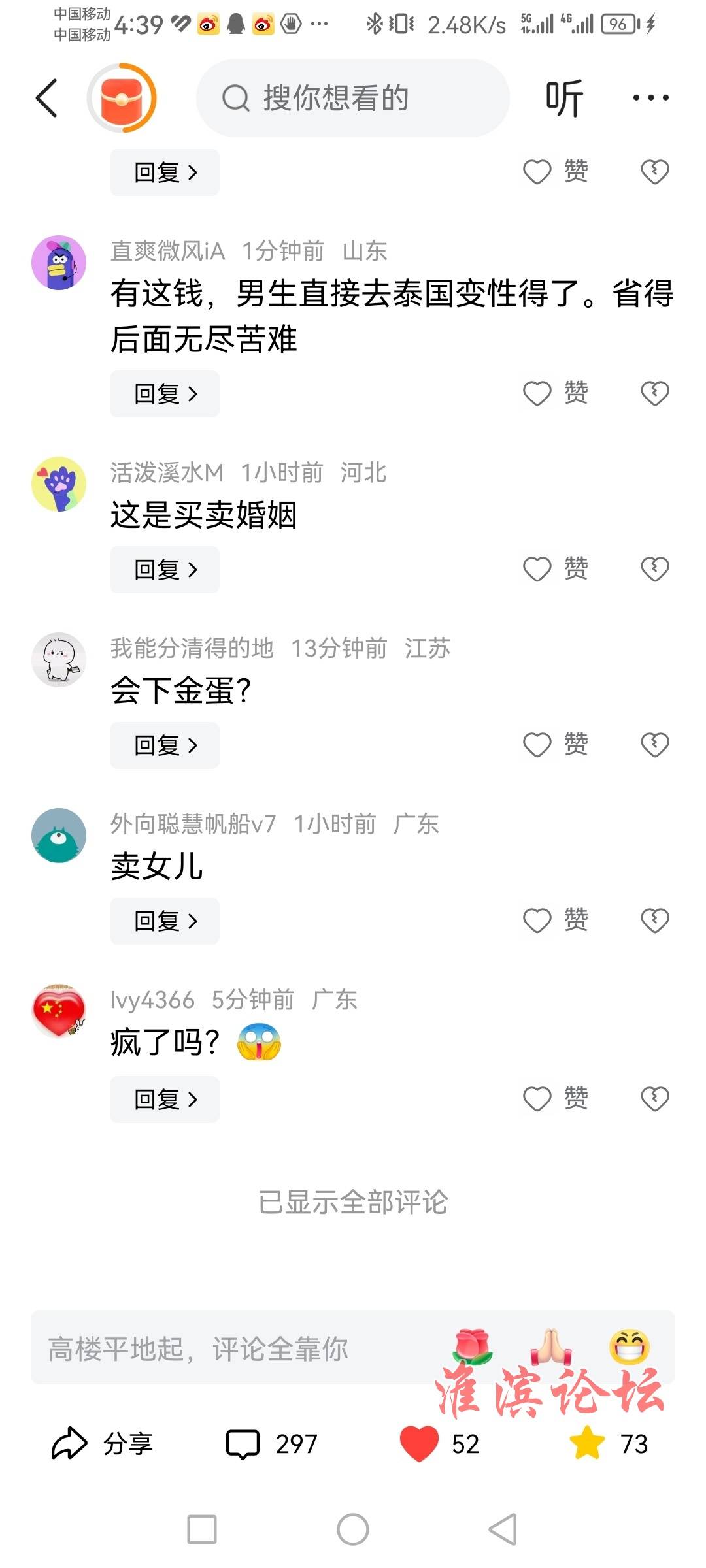
Task: Share this post via 分享
Action: 103,1443
